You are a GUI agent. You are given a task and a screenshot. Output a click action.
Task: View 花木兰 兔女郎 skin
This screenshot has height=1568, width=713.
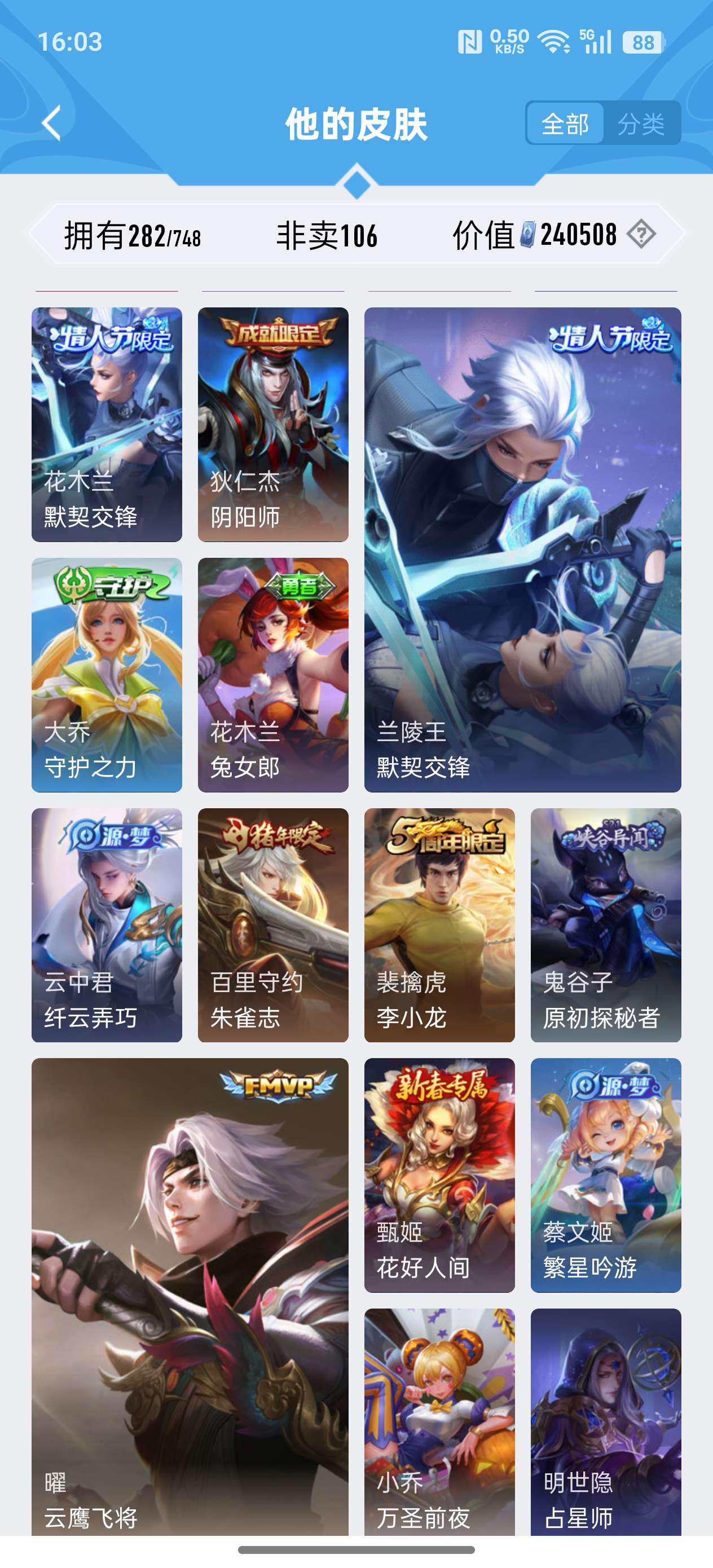273,675
